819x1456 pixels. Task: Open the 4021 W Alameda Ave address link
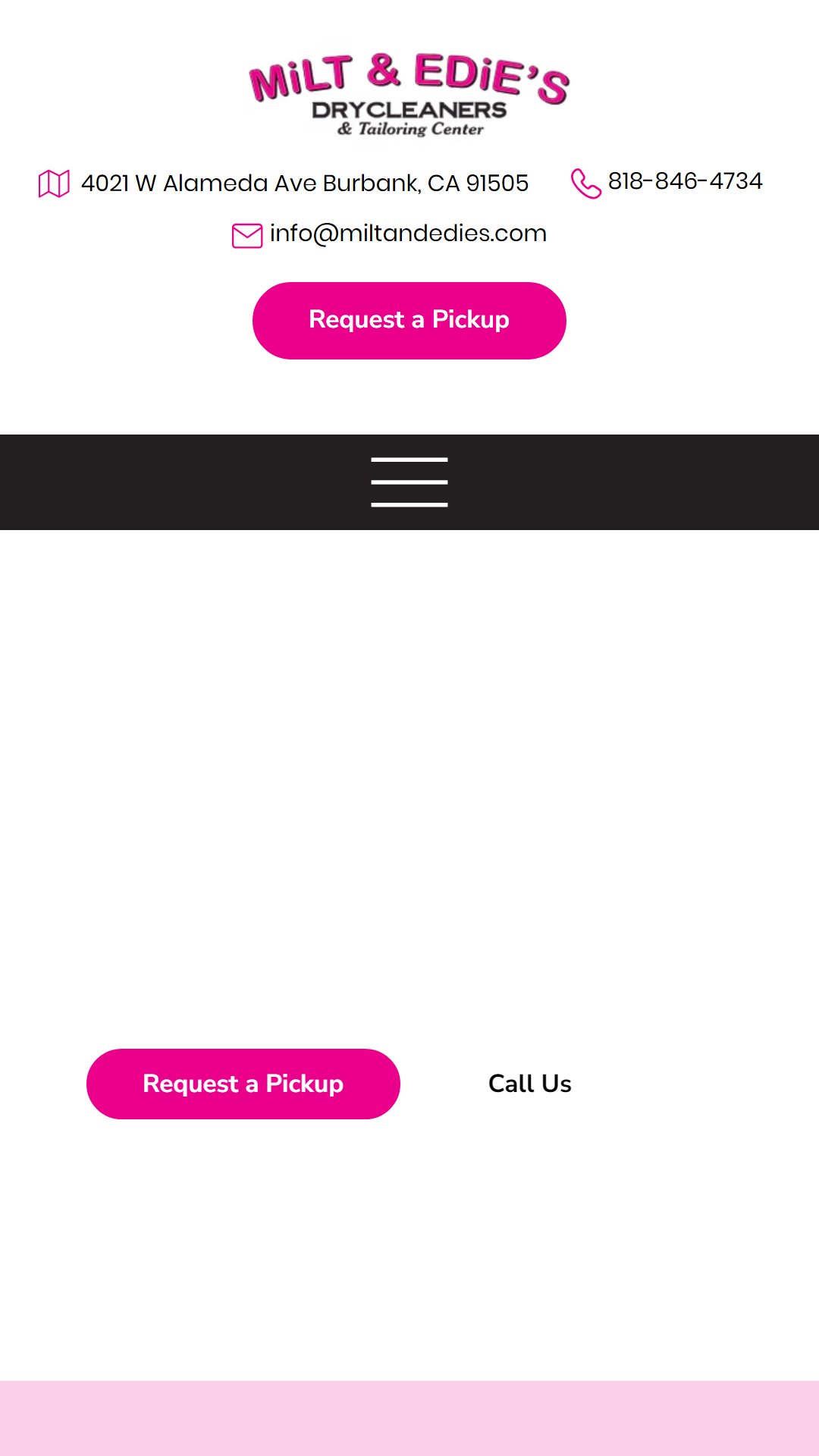[x=305, y=184]
